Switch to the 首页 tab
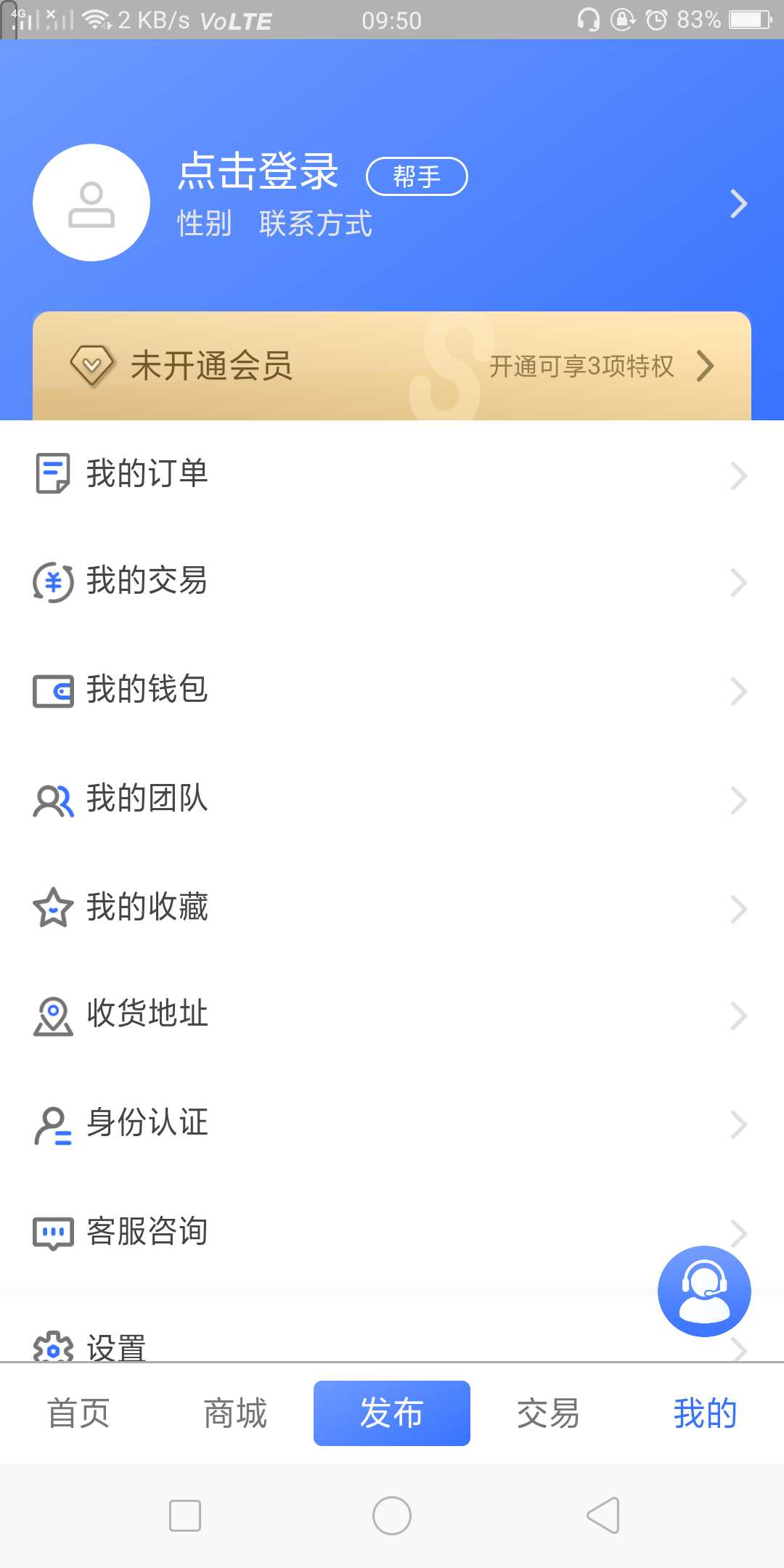Screen dimensions: 784x1568 tap(78, 1413)
